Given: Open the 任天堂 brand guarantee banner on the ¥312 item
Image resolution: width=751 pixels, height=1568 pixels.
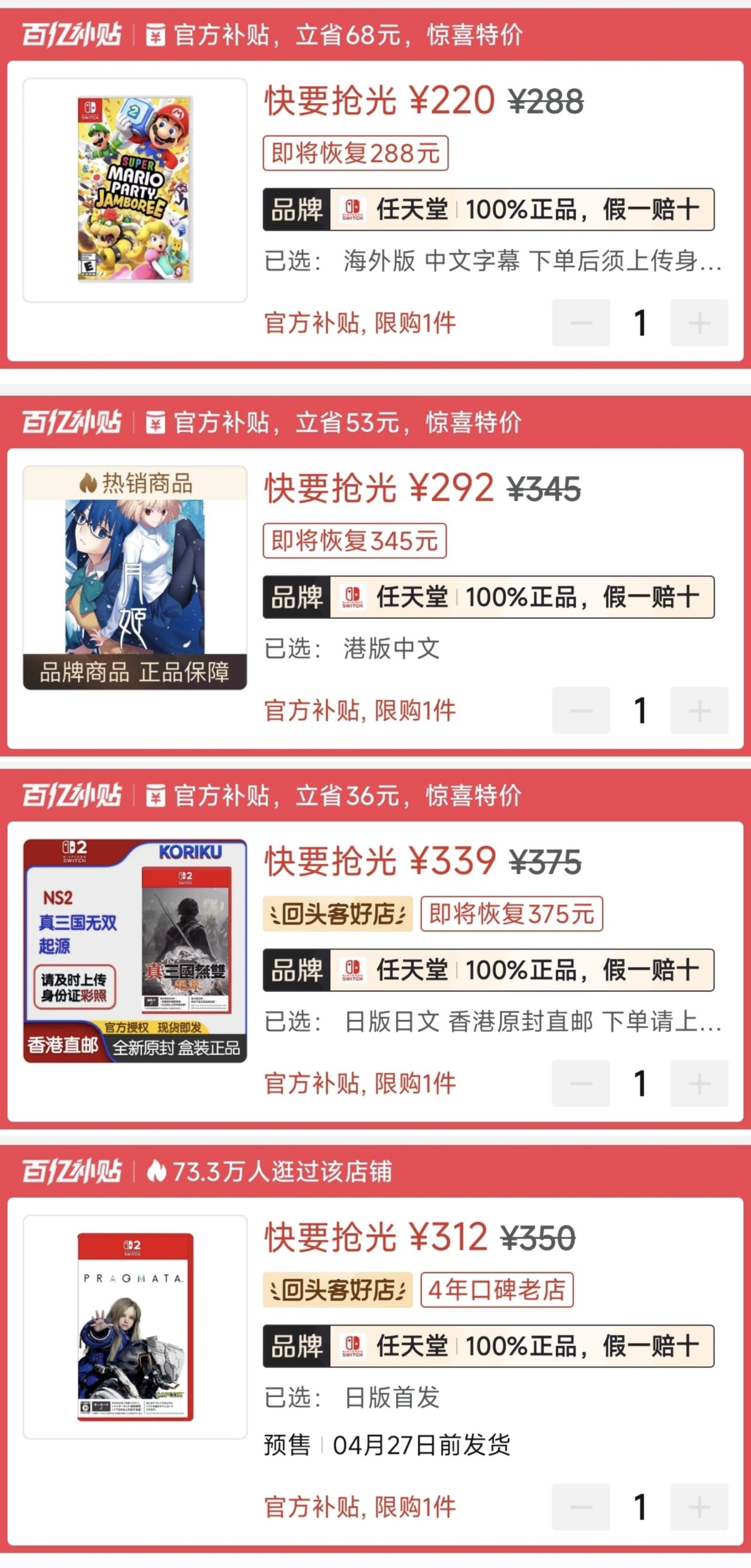Looking at the screenshot, I should pyautogui.click(x=488, y=1346).
